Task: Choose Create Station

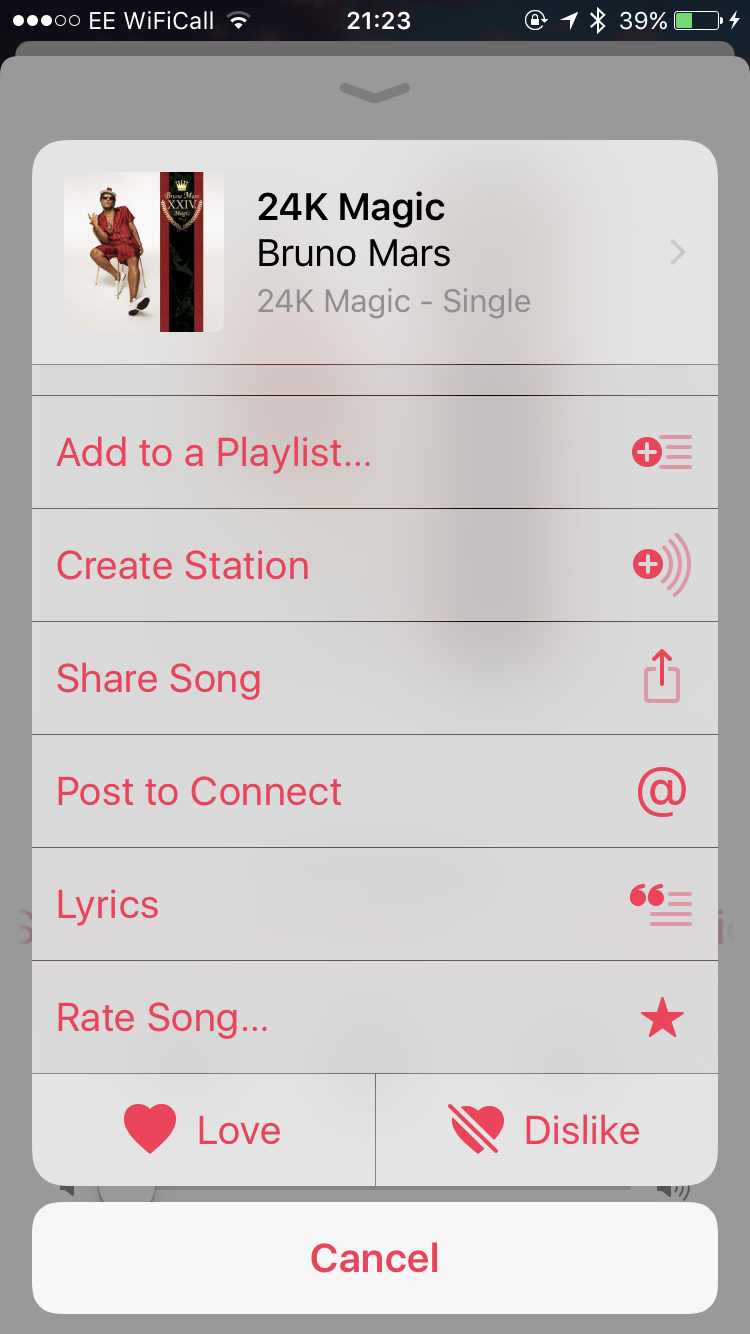Action: point(375,566)
